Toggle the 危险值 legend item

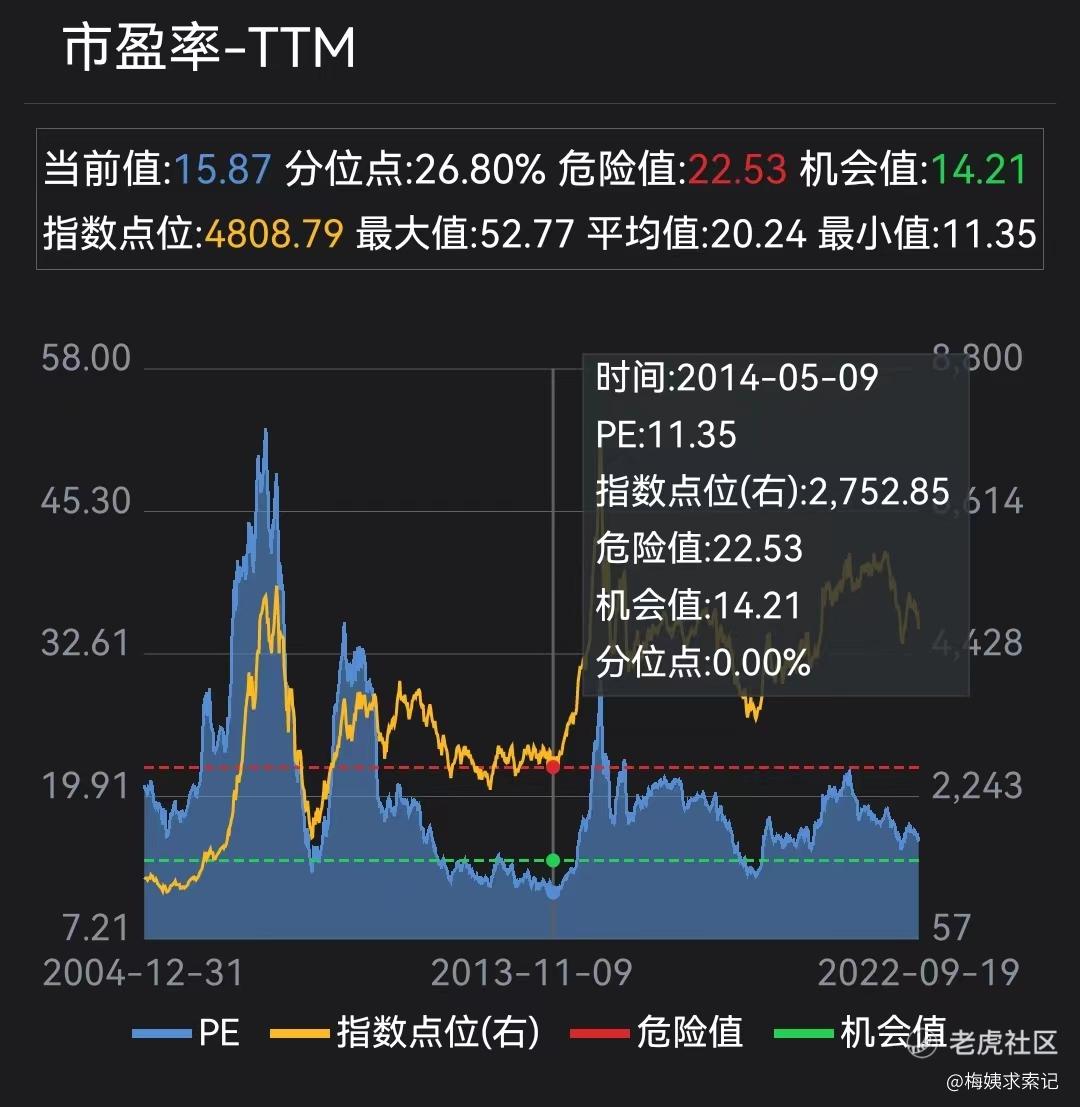[x=657, y=1033]
